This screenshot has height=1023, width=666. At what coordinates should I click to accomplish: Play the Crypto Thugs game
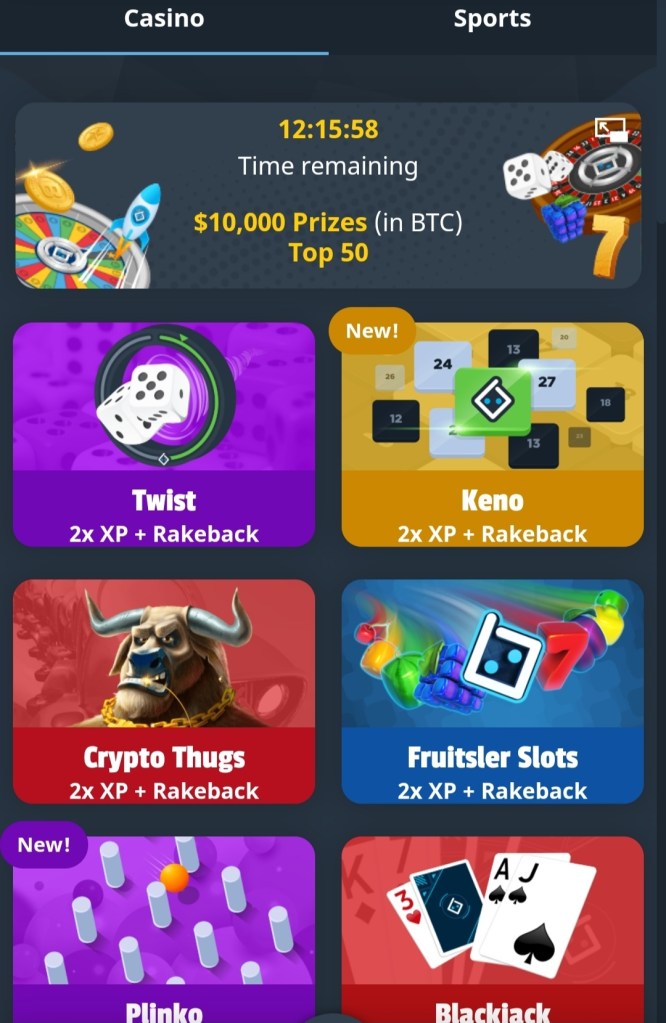(164, 691)
